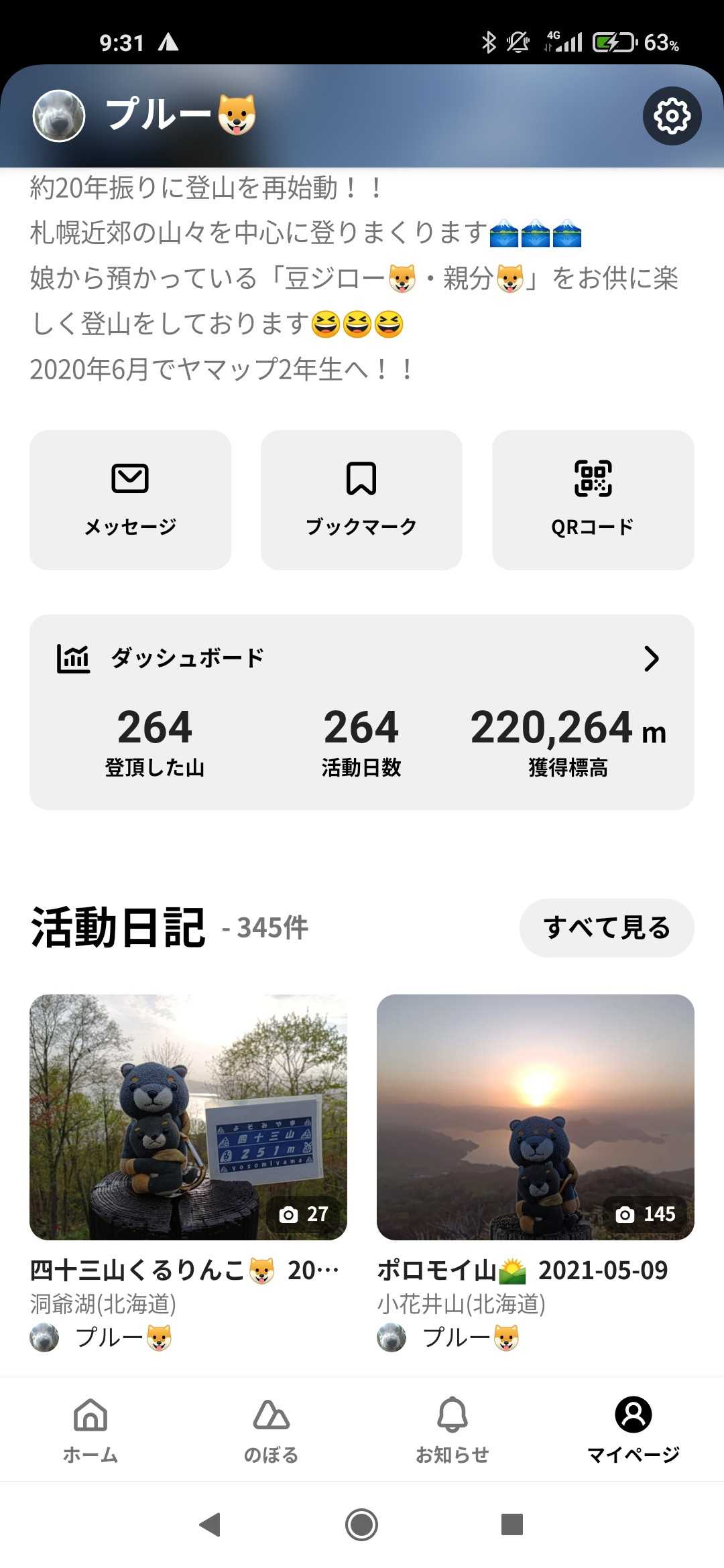The image size is (724, 1568).
Task: Select the マイページ tab
Action: click(633, 1430)
